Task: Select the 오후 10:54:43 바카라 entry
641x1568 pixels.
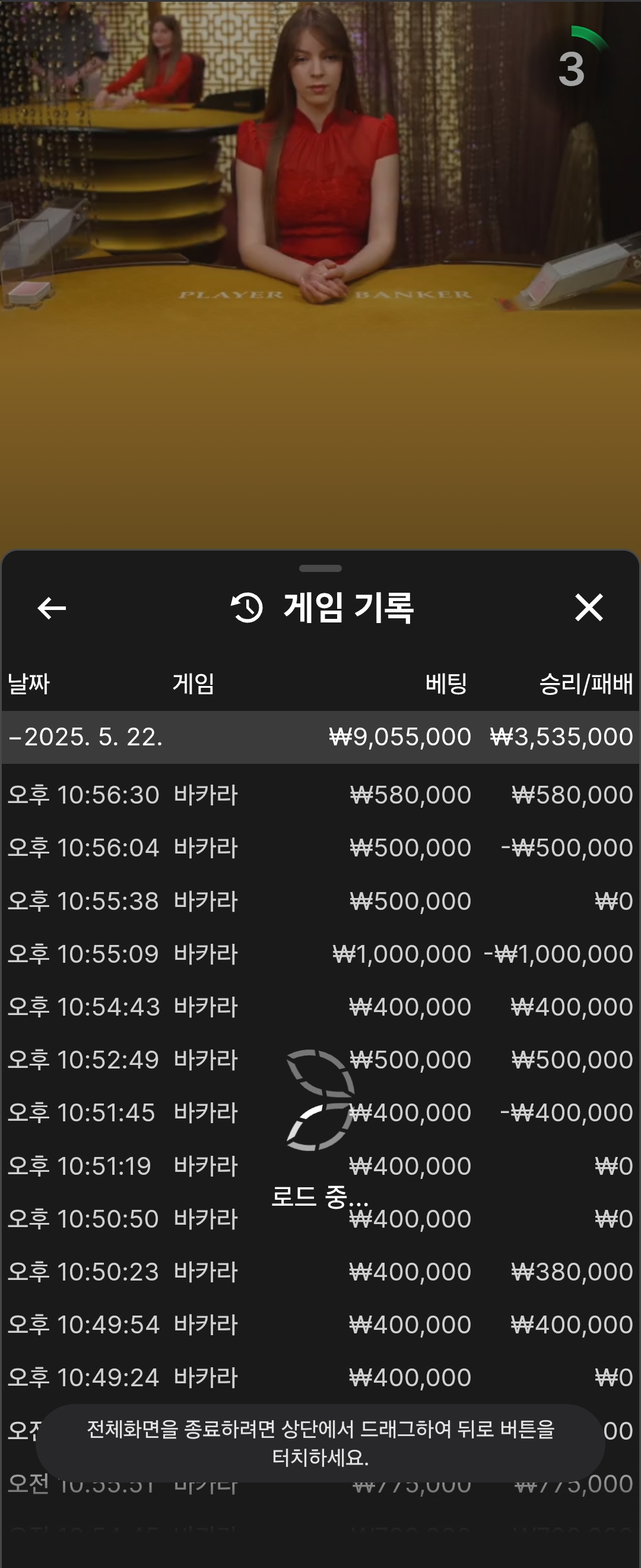Action: point(320,1007)
